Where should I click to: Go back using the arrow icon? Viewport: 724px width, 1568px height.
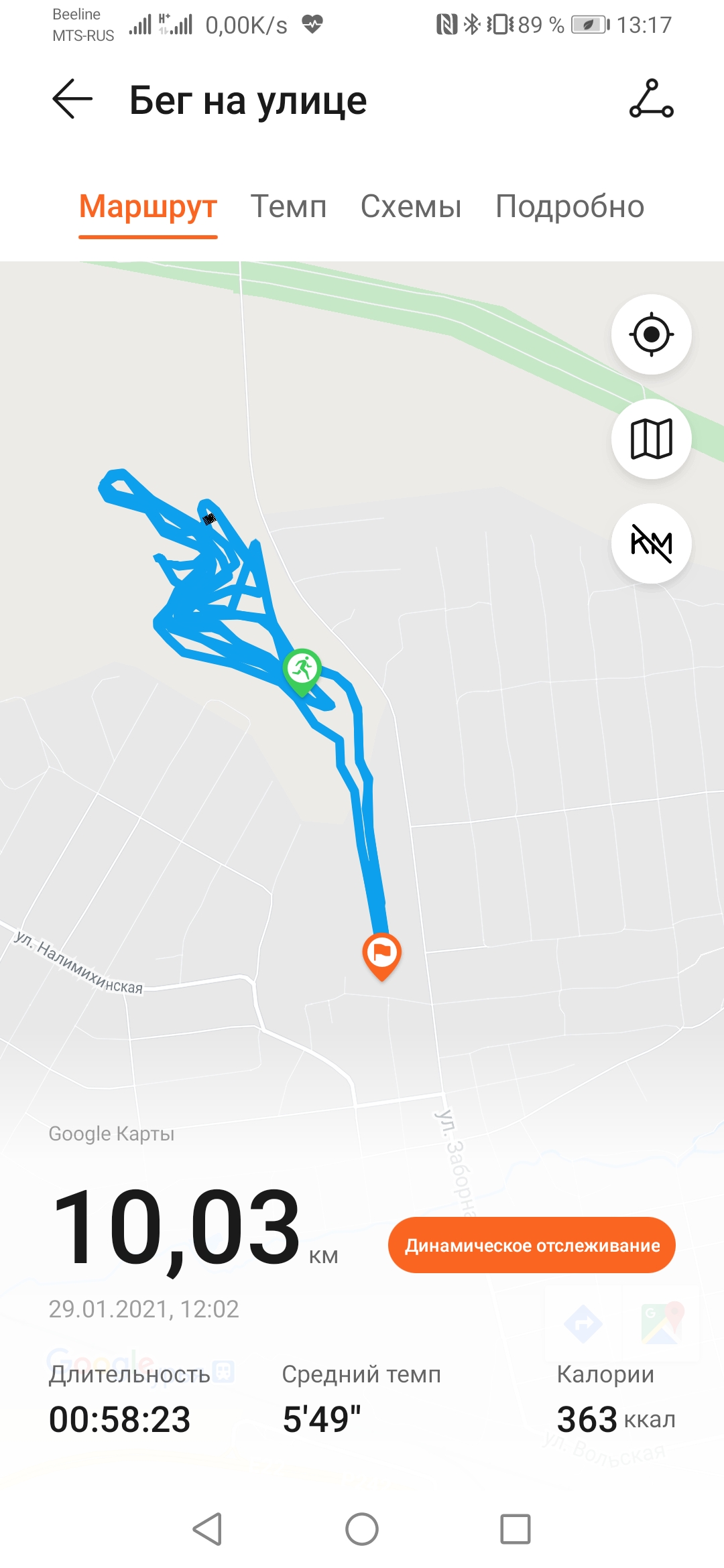point(72,99)
